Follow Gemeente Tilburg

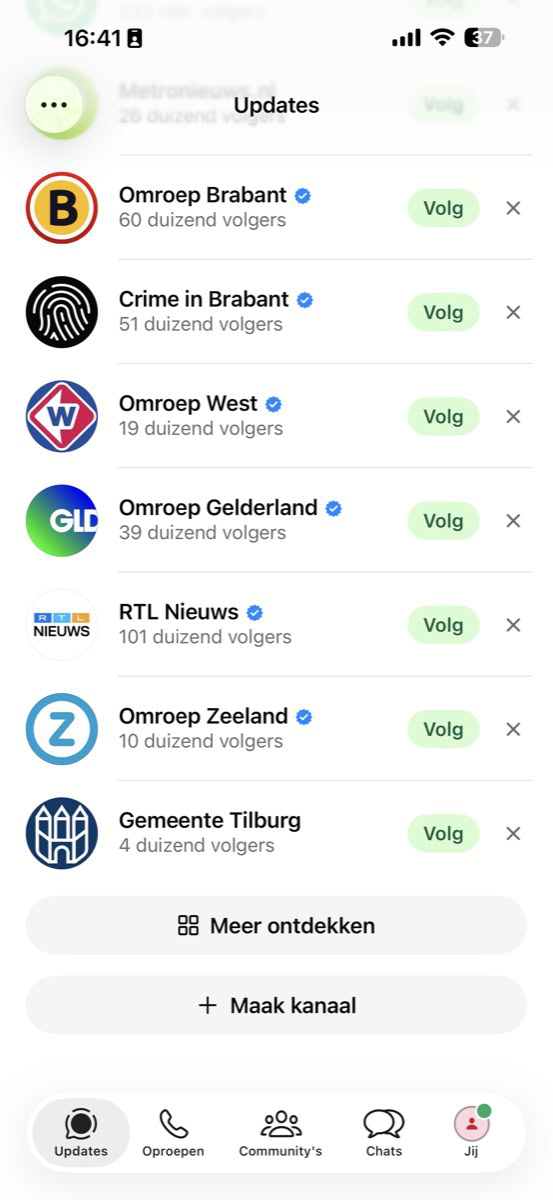(443, 833)
